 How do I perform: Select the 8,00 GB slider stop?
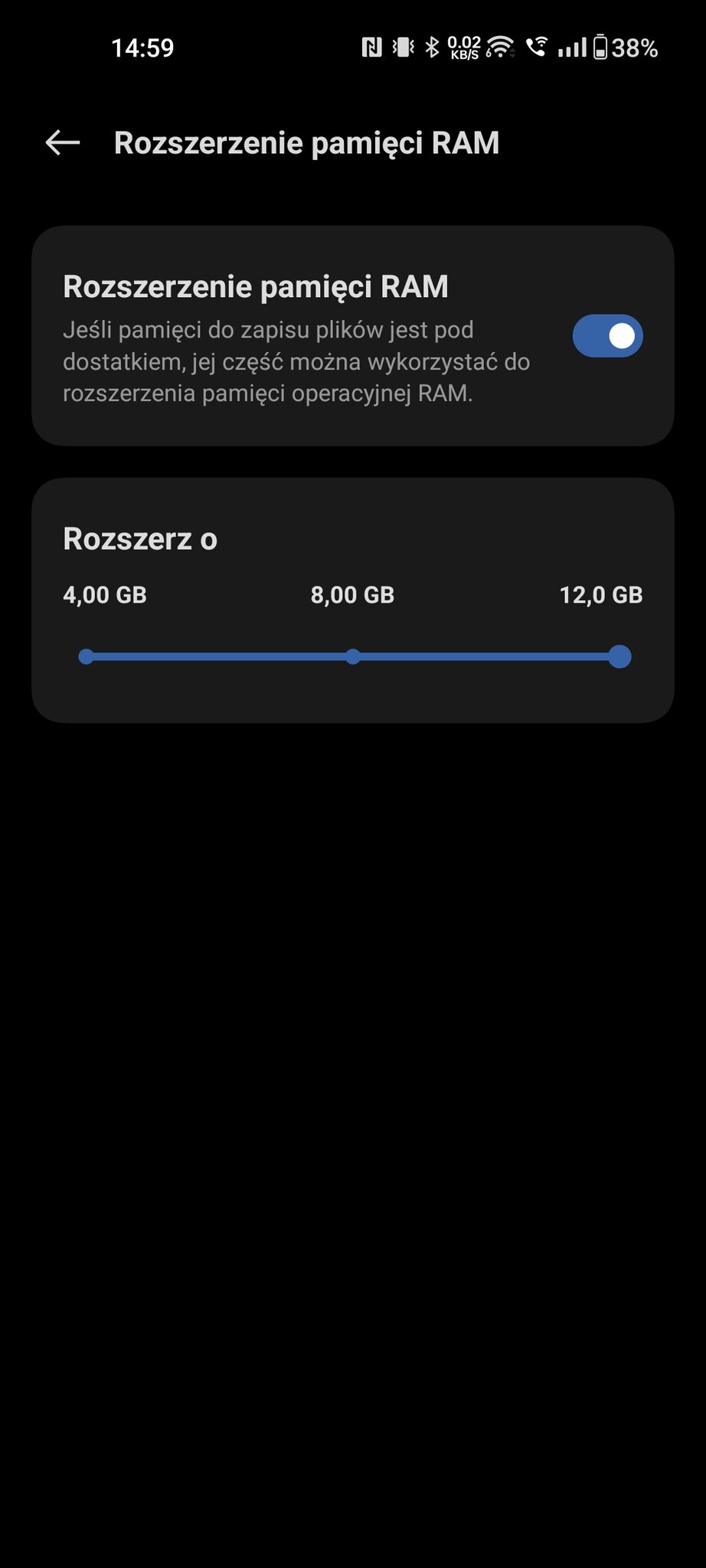[x=352, y=656]
